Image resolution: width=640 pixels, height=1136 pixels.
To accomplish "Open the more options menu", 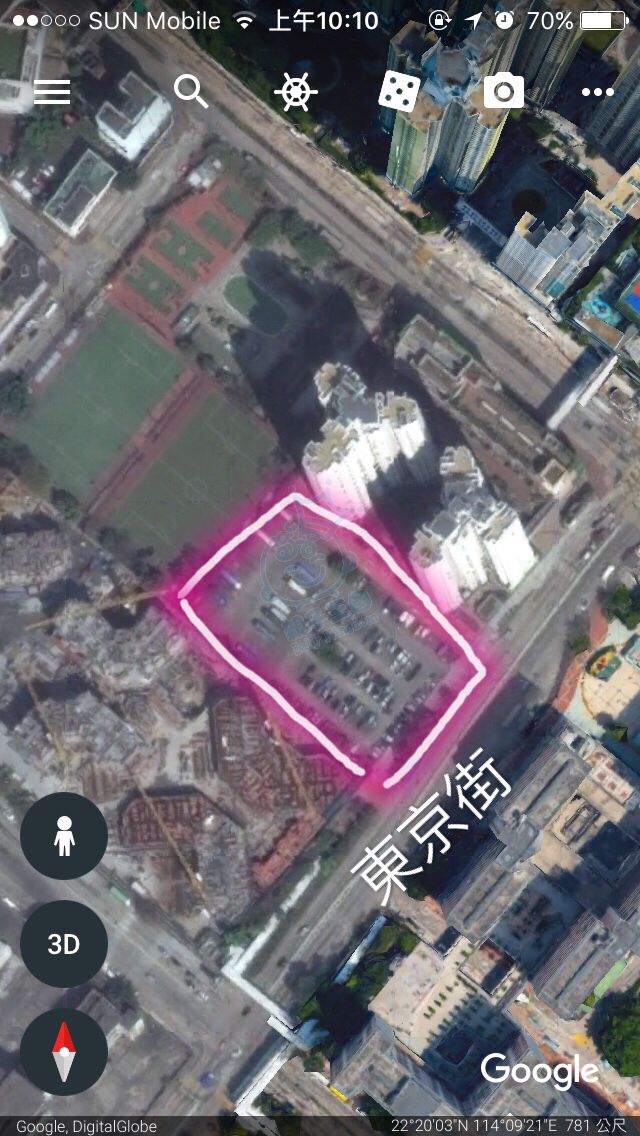I will (x=598, y=92).
